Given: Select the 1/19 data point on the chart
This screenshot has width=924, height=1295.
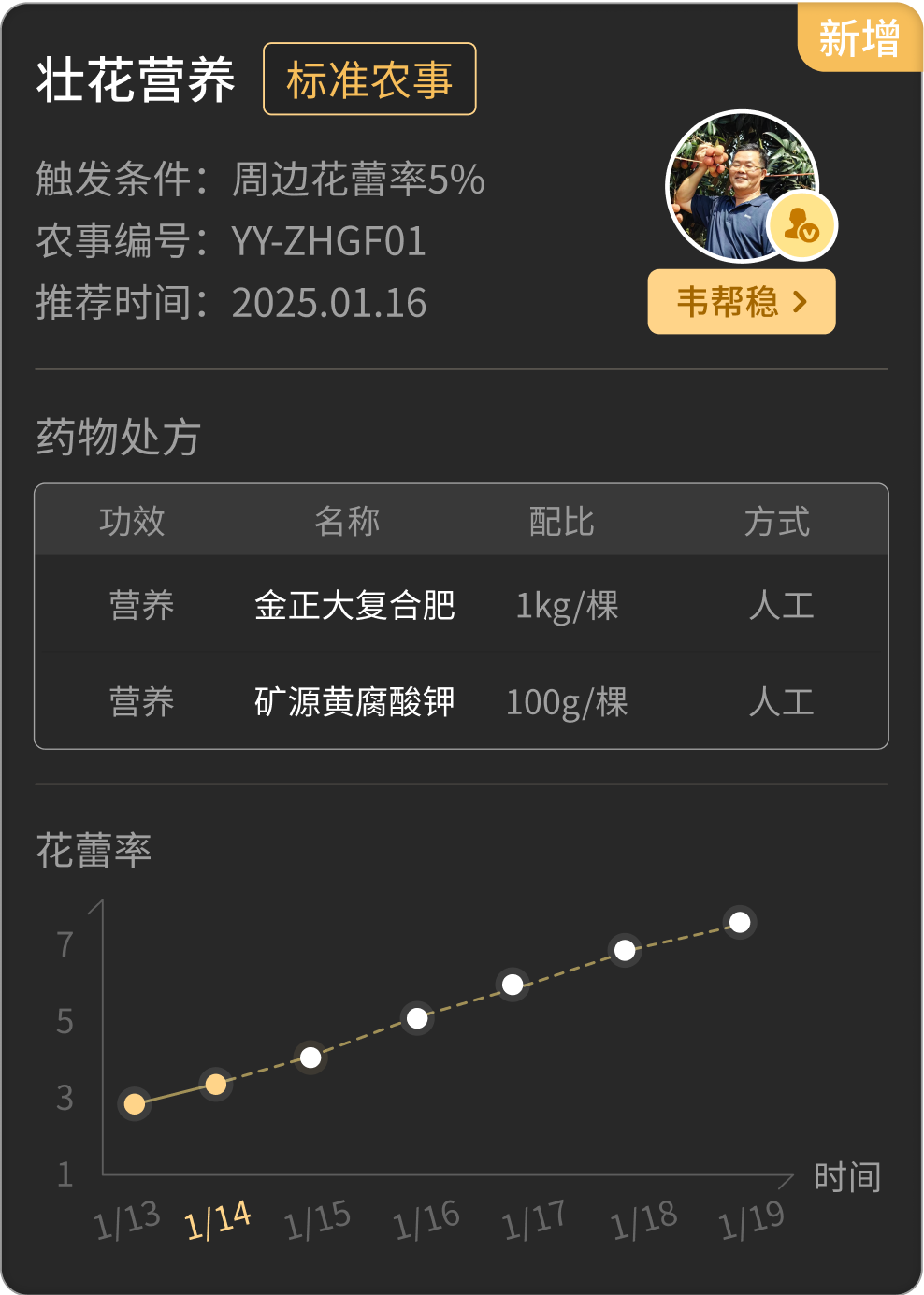Looking at the screenshot, I should coord(740,923).
